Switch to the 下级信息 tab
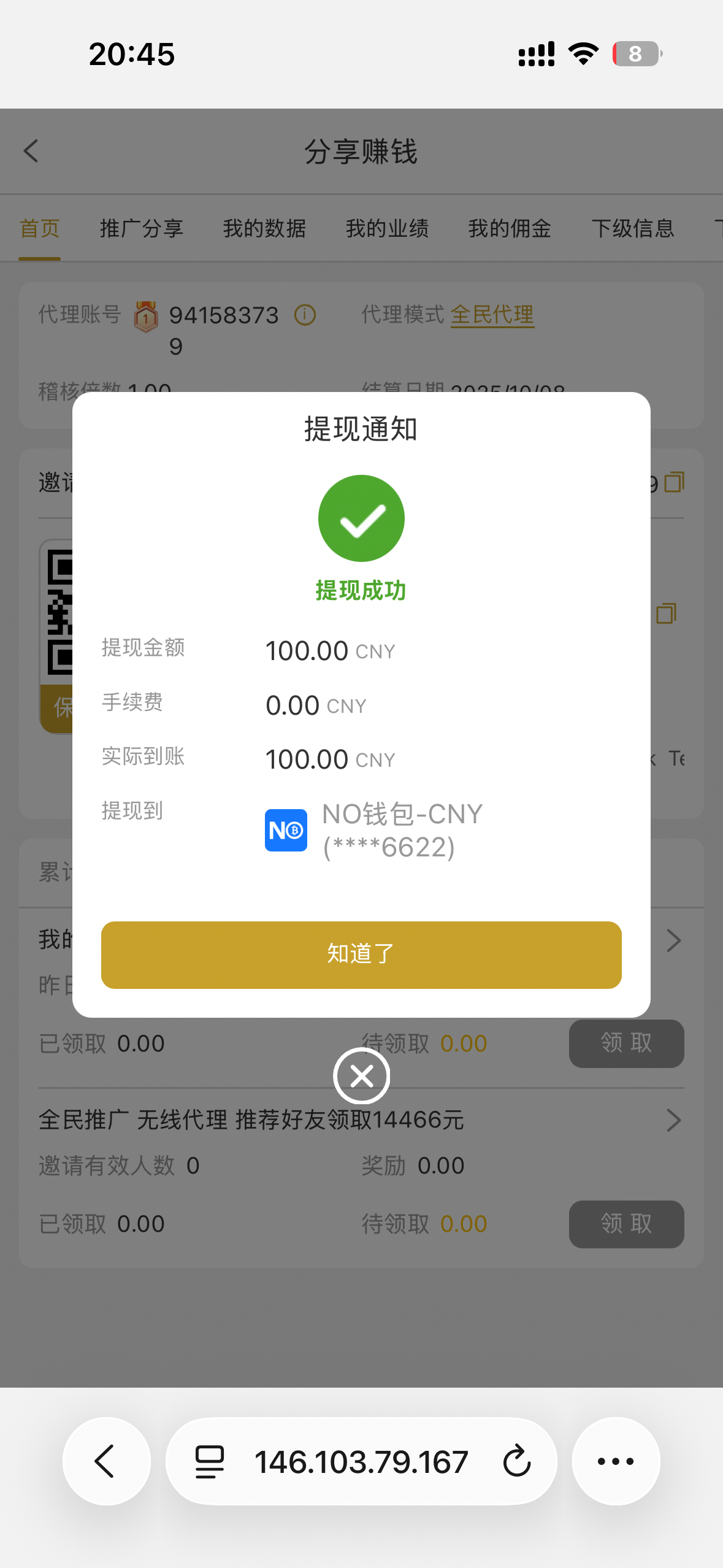723x1568 pixels. click(x=633, y=229)
